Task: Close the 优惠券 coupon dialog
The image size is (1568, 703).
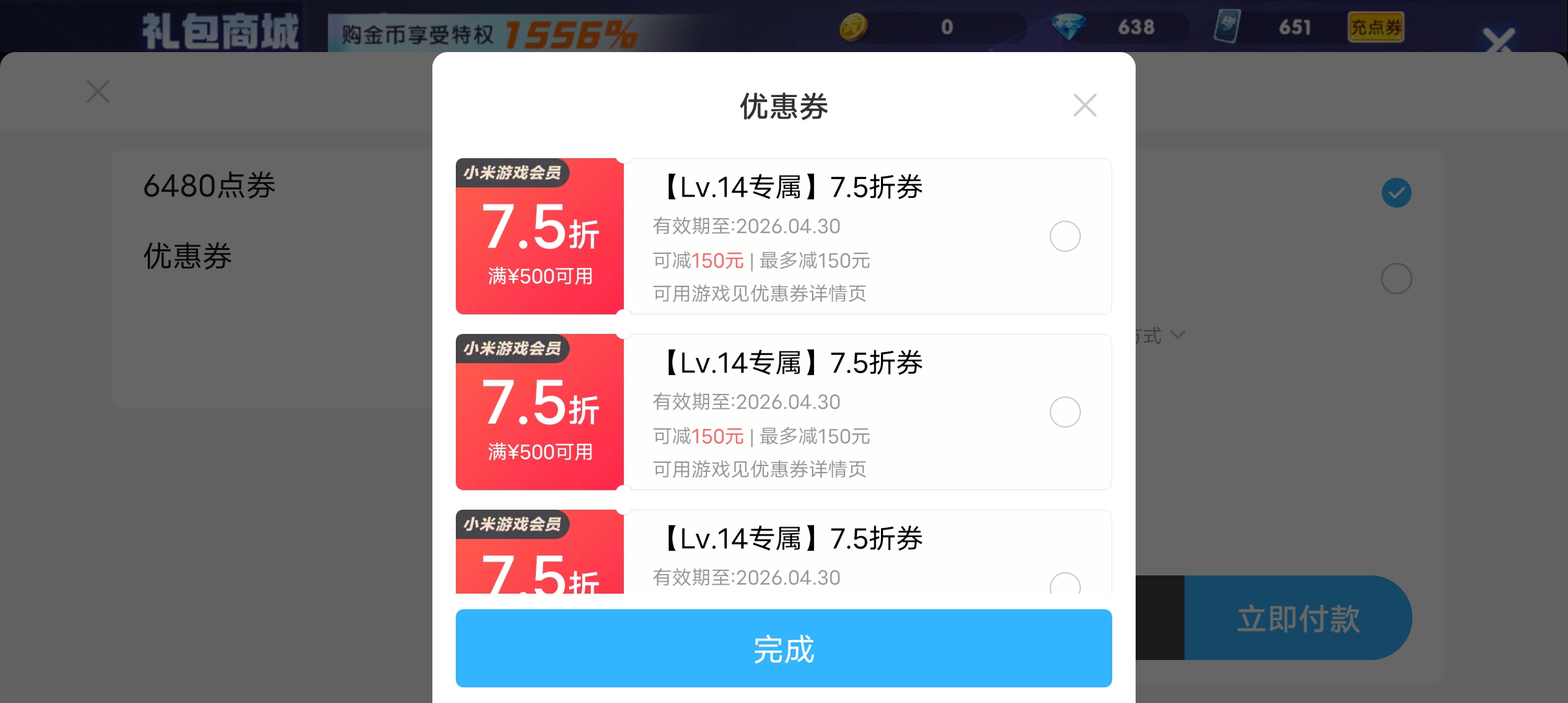Action: point(1084,105)
